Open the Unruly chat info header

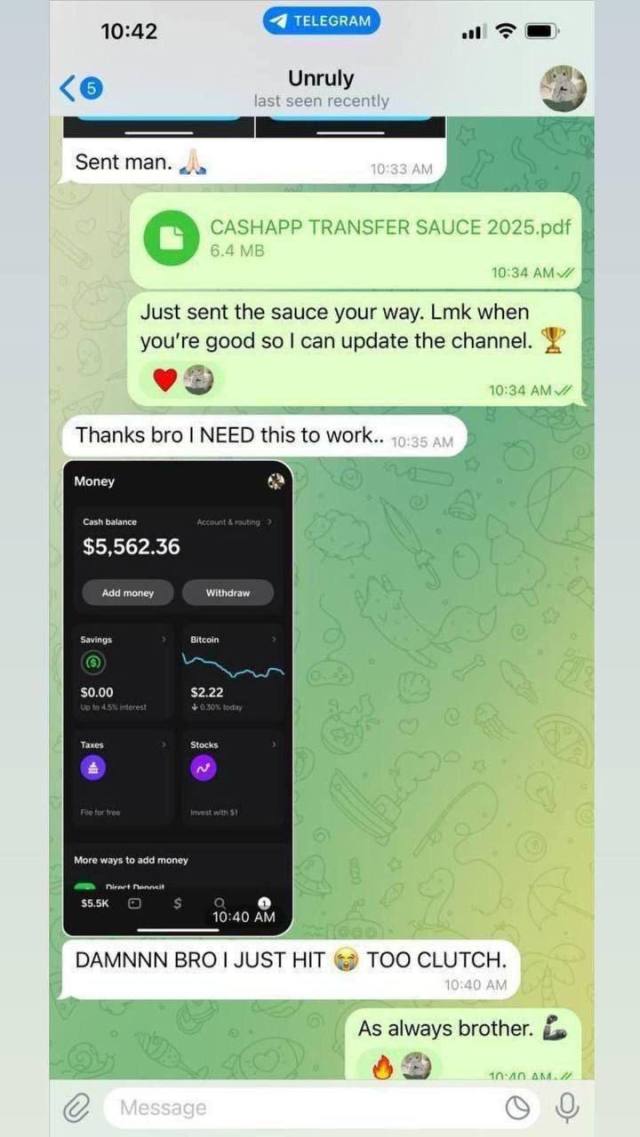[320, 88]
